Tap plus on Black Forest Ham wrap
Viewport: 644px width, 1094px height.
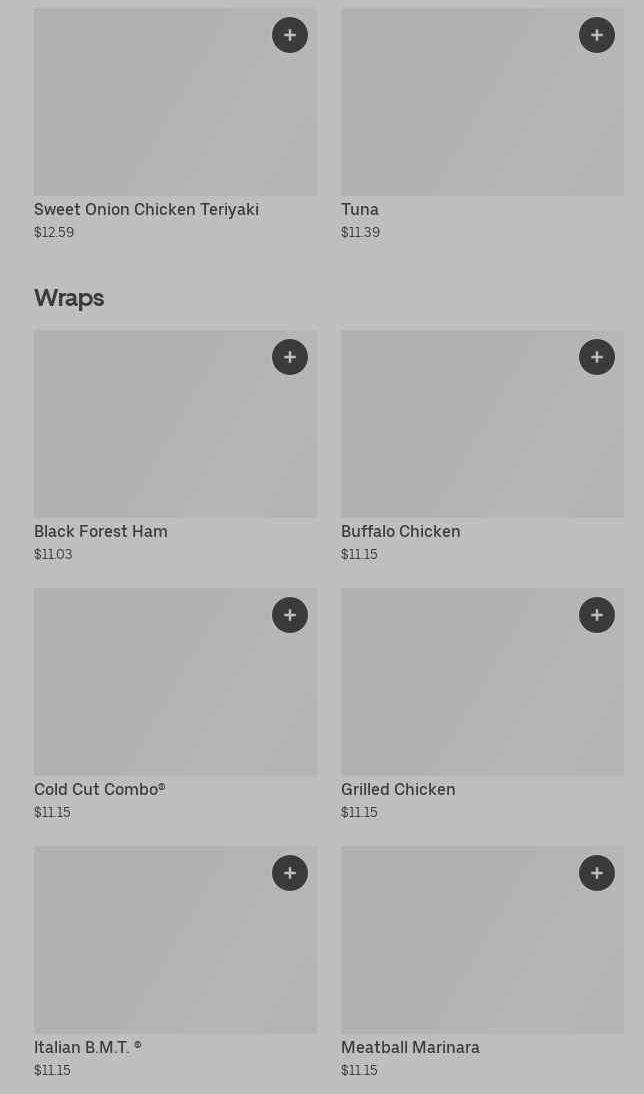coord(290,357)
